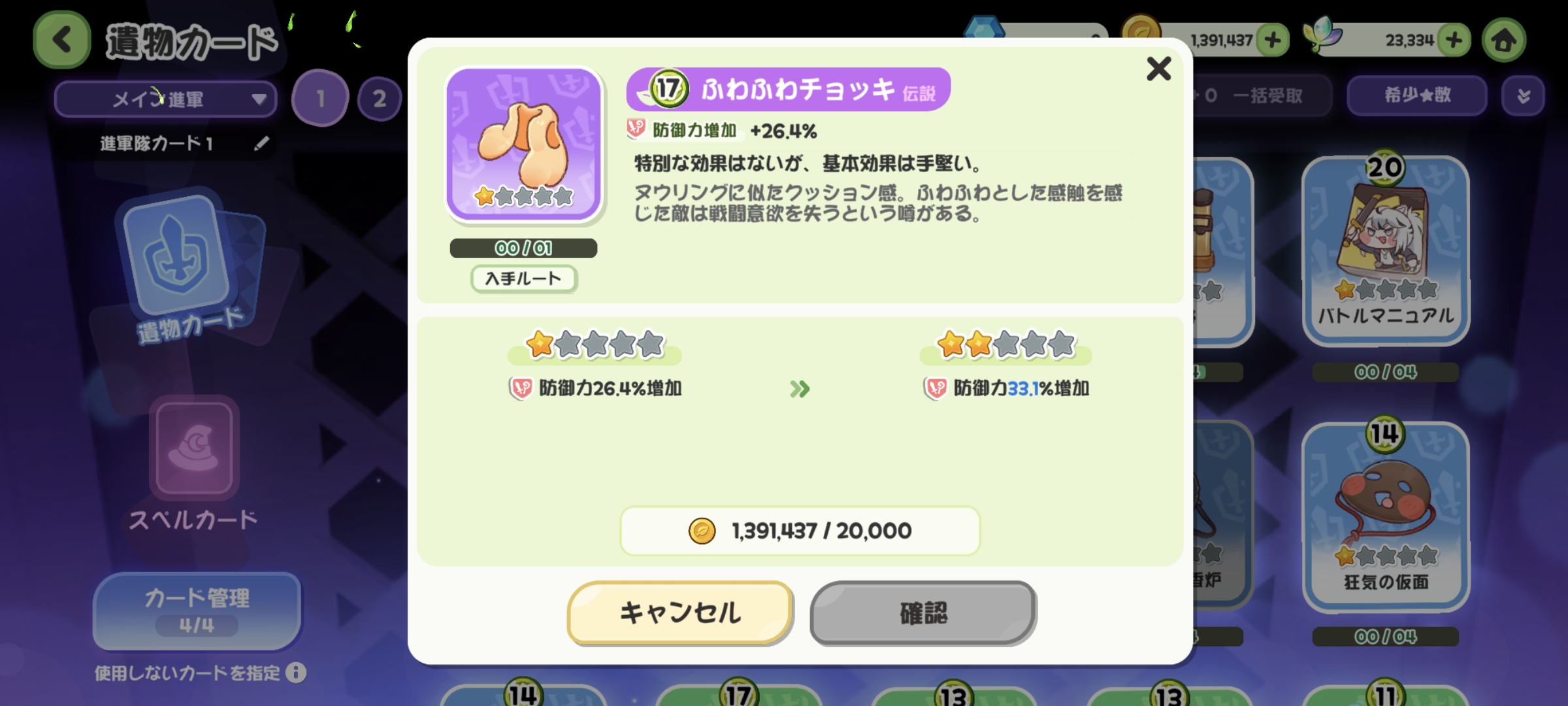This screenshot has width=1568, height=706.
Task: Switch to deck slot 2
Action: (379, 99)
